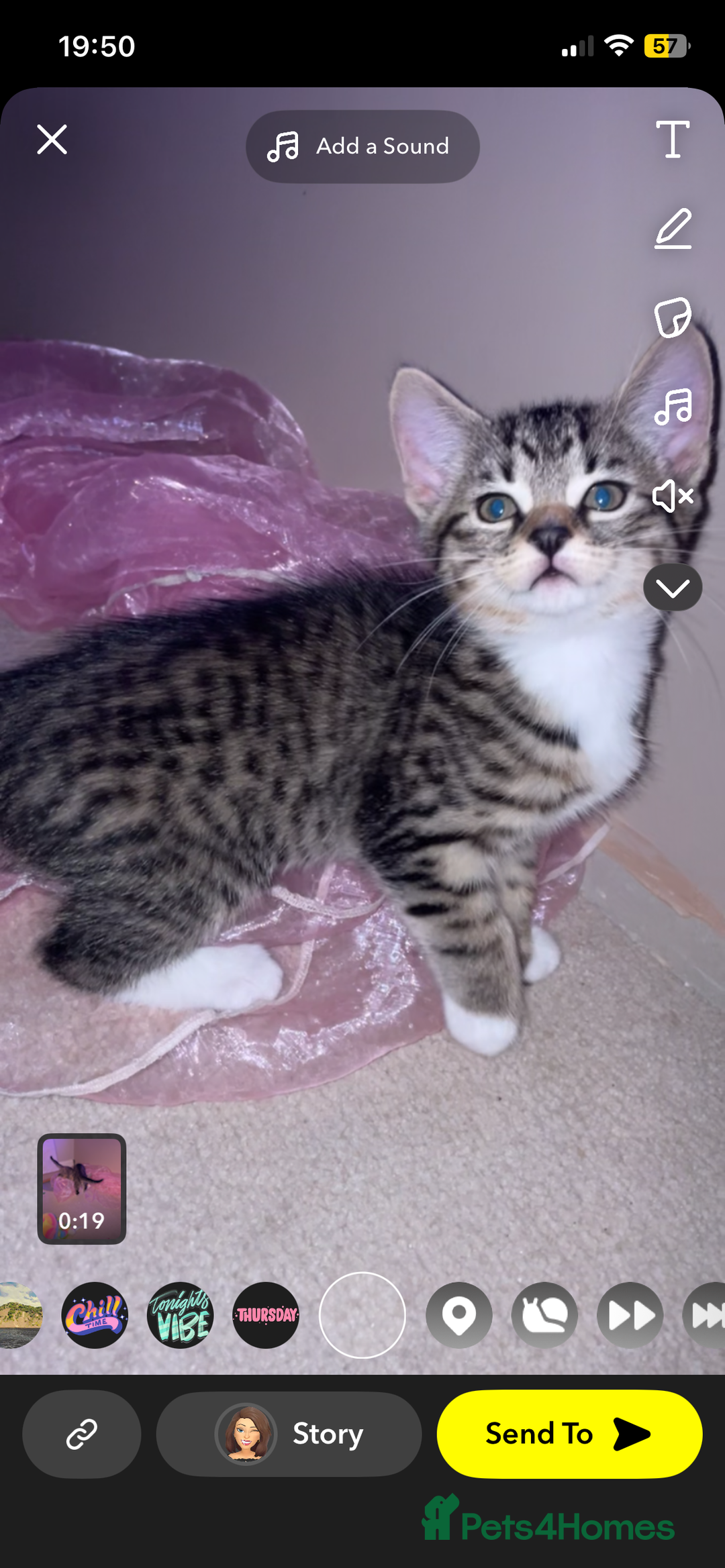Attach a link with the chain button
This screenshot has height=1568, width=725.
(x=82, y=1434)
